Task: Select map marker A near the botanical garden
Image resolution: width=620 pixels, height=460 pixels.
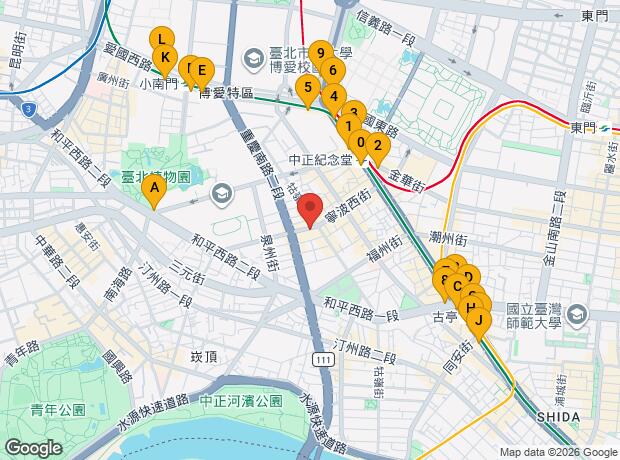Action: (x=154, y=188)
